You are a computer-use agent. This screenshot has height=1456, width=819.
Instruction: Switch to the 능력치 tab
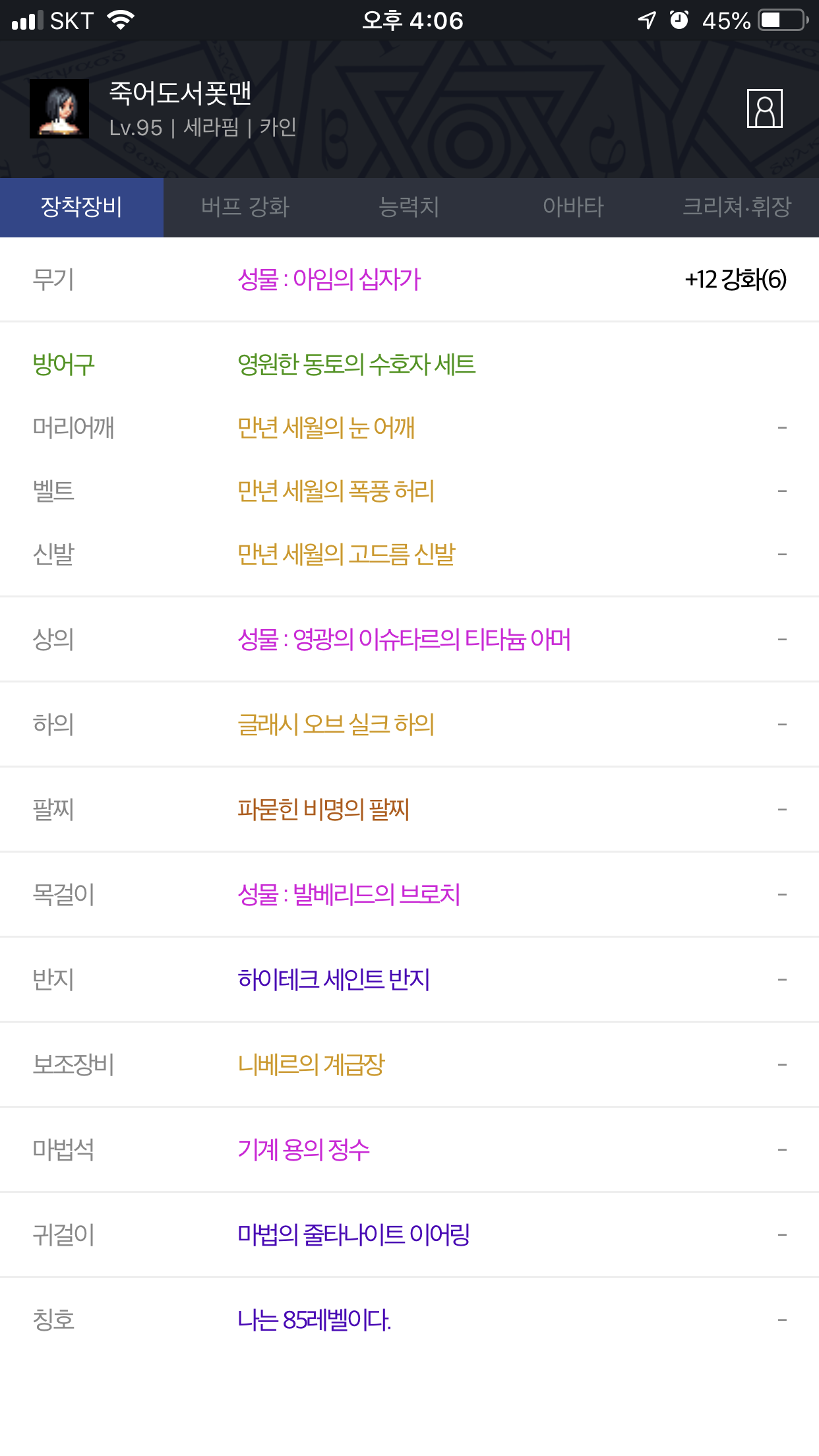point(409,207)
